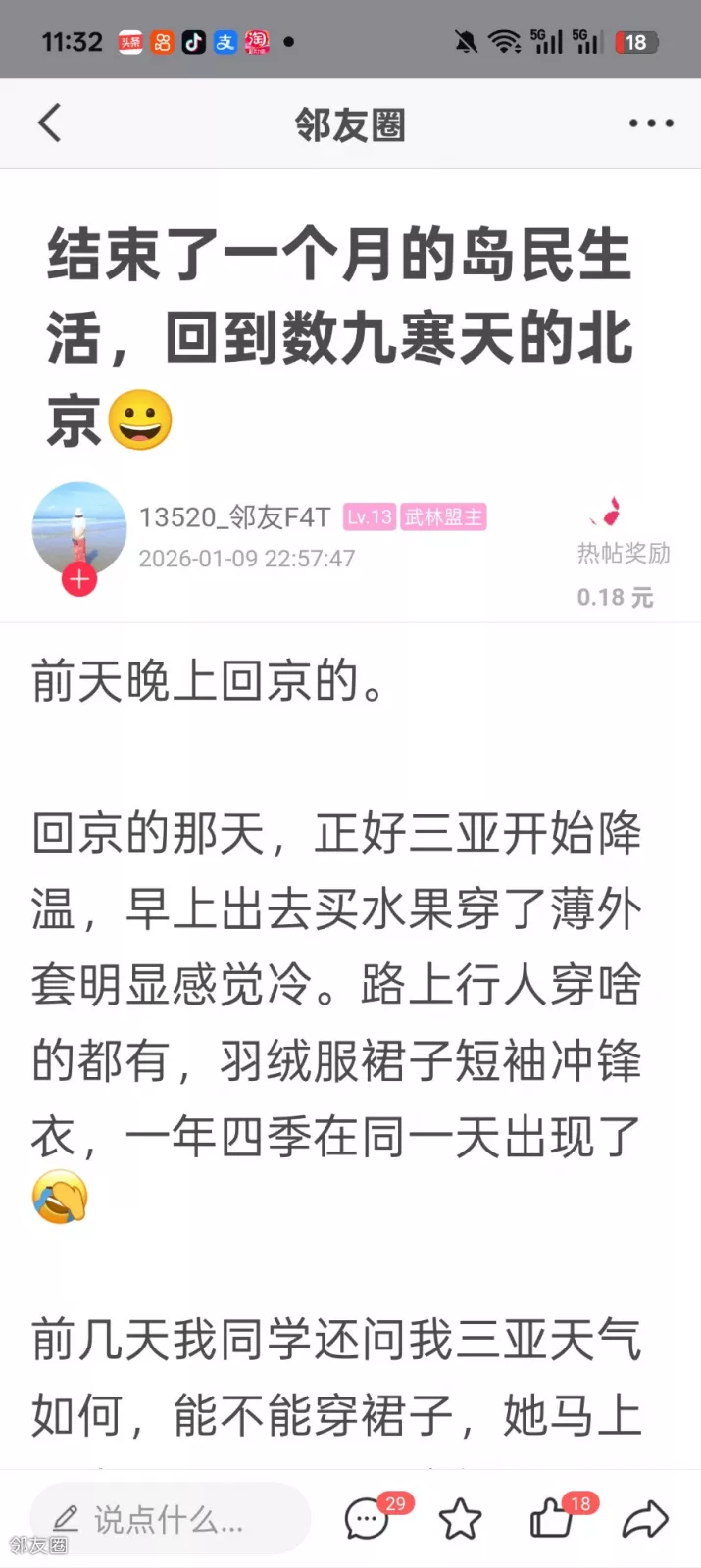
Task: Tap the 说点什么 comment field
Action: click(169, 1519)
